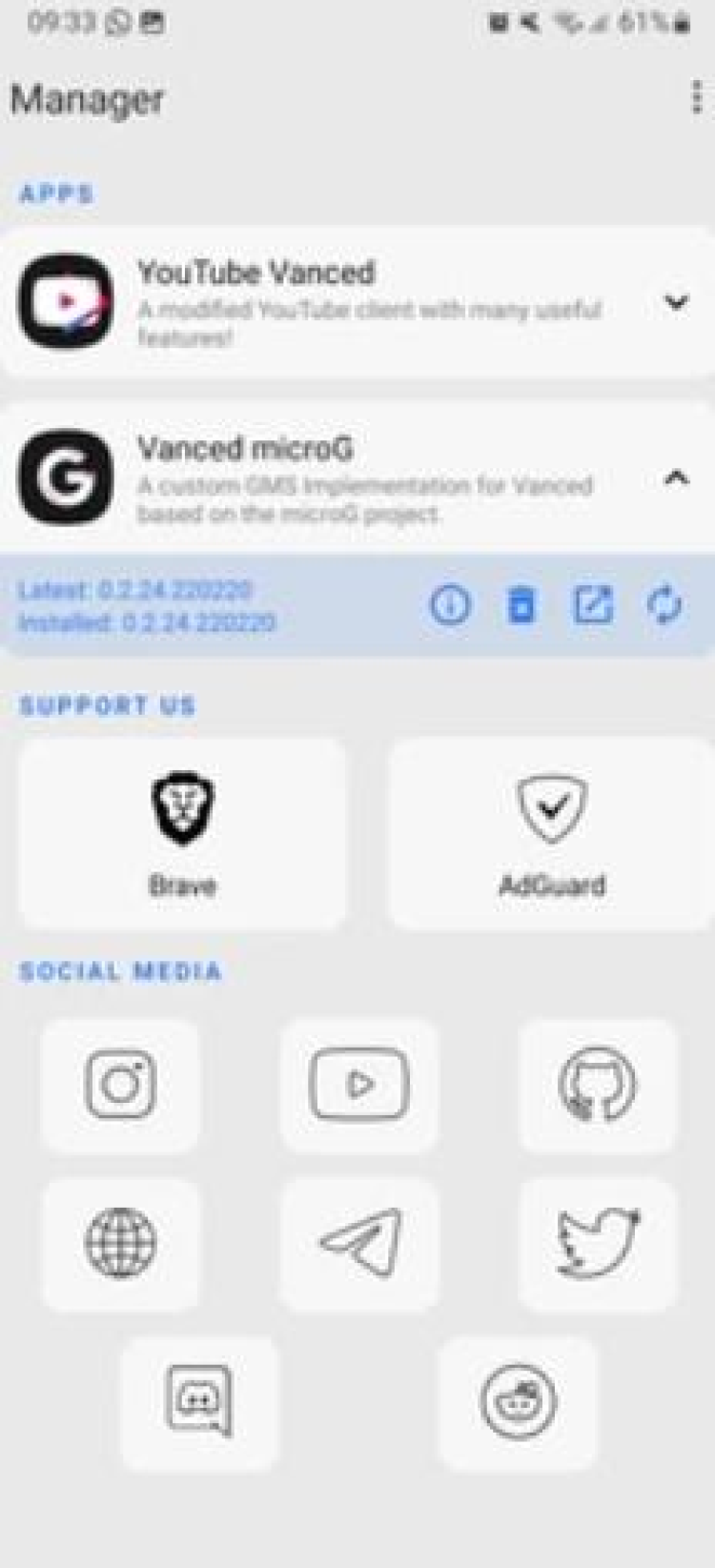Open the three-dot overflow menu

(x=697, y=97)
